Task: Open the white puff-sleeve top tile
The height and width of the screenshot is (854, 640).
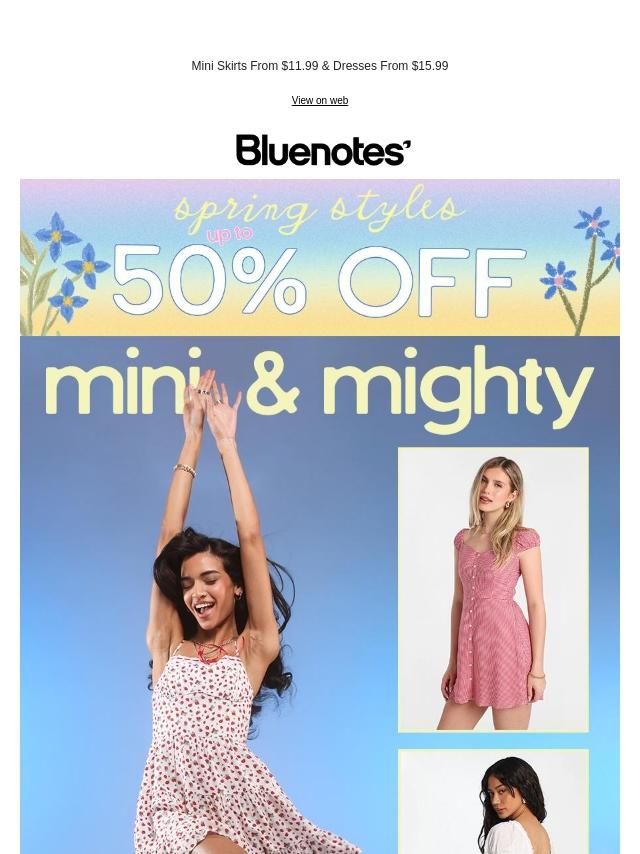Action: 493,802
